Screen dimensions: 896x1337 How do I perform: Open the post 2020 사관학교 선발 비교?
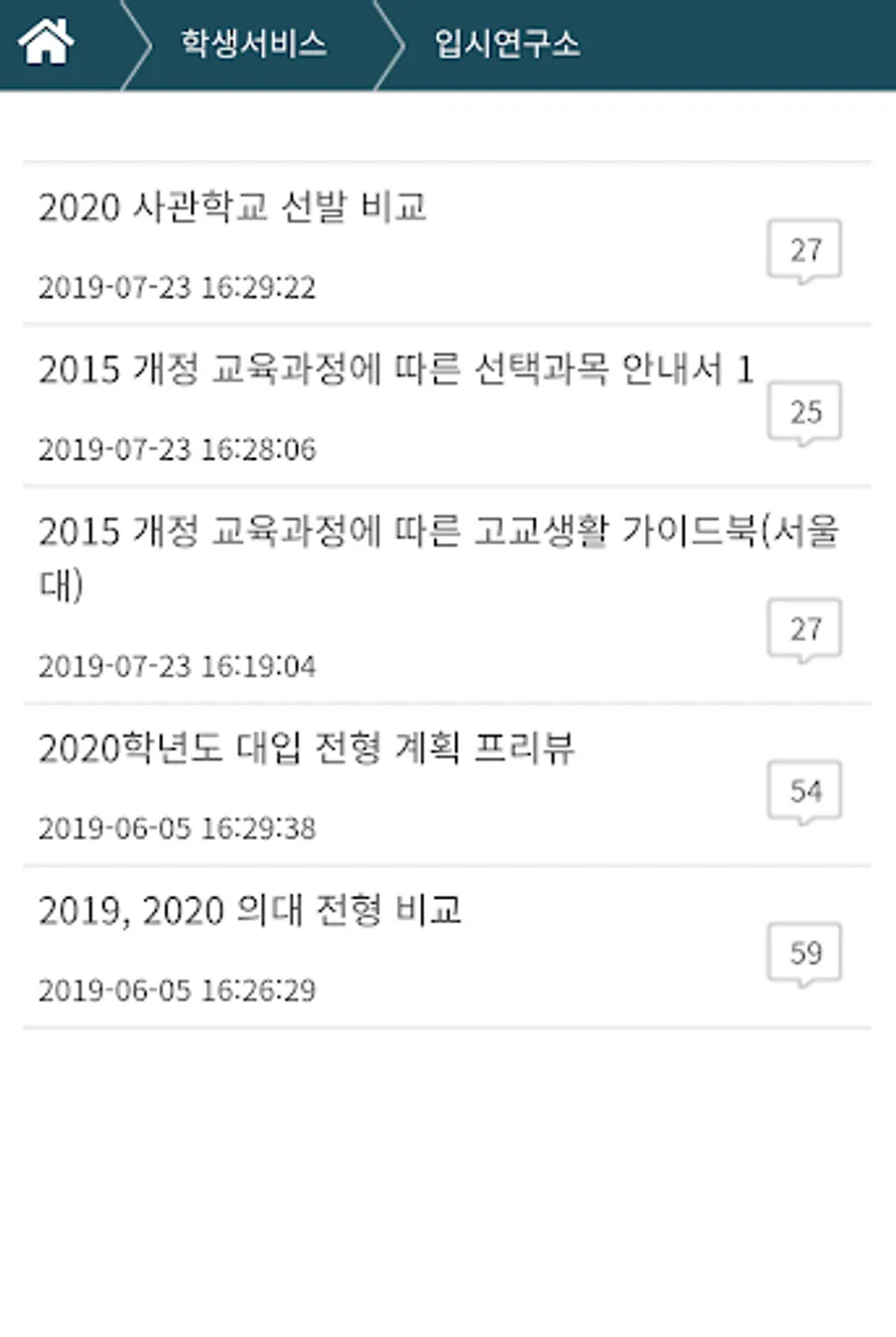pyautogui.click(x=447, y=244)
